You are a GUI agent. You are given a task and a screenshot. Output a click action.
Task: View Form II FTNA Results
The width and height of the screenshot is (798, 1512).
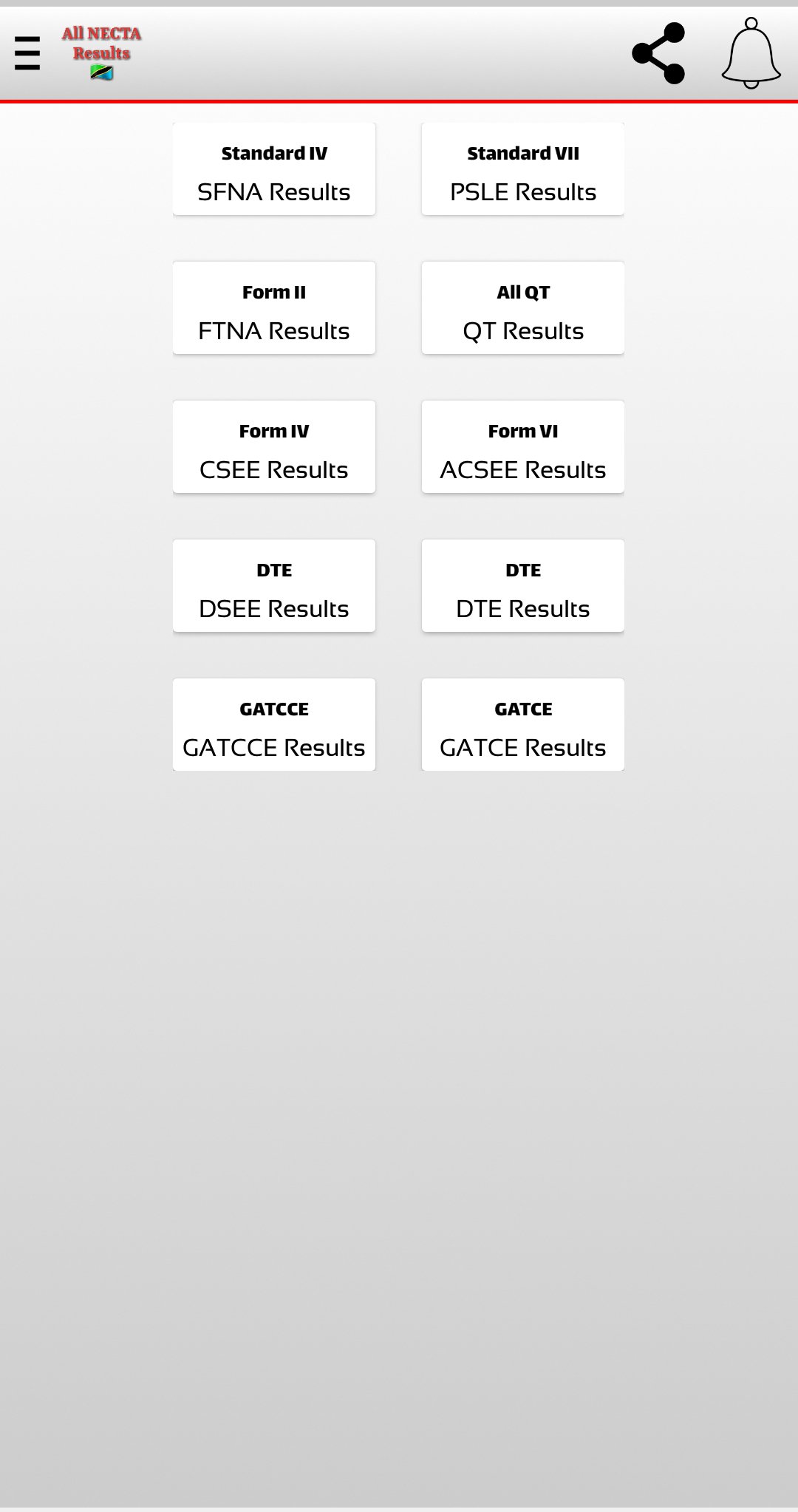pyautogui.click(x=273, y=307)
